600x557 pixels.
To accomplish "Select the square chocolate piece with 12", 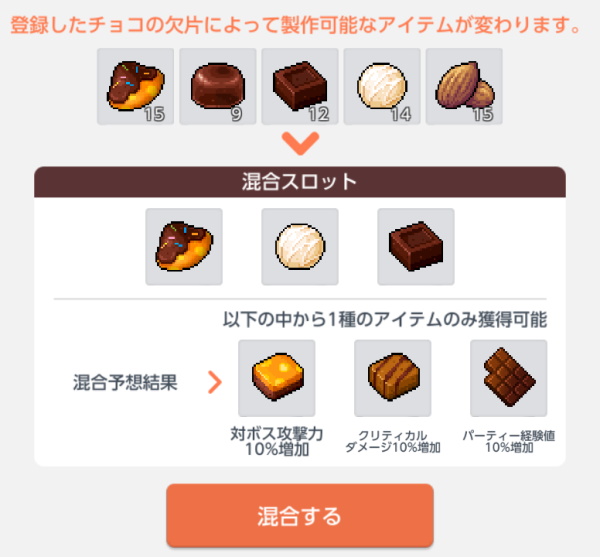I will coord(299,87).
